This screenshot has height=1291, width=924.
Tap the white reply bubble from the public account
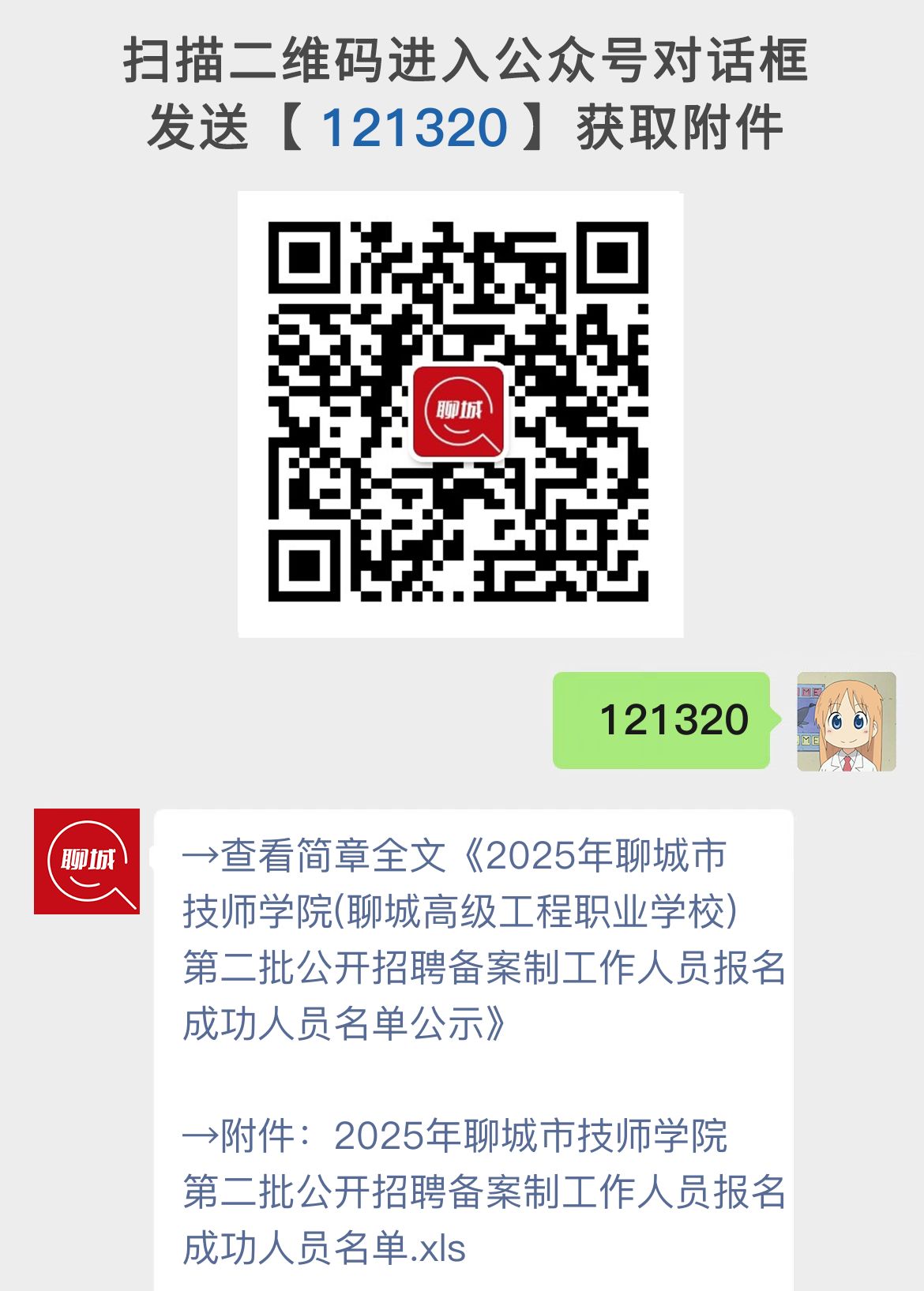474,1050
